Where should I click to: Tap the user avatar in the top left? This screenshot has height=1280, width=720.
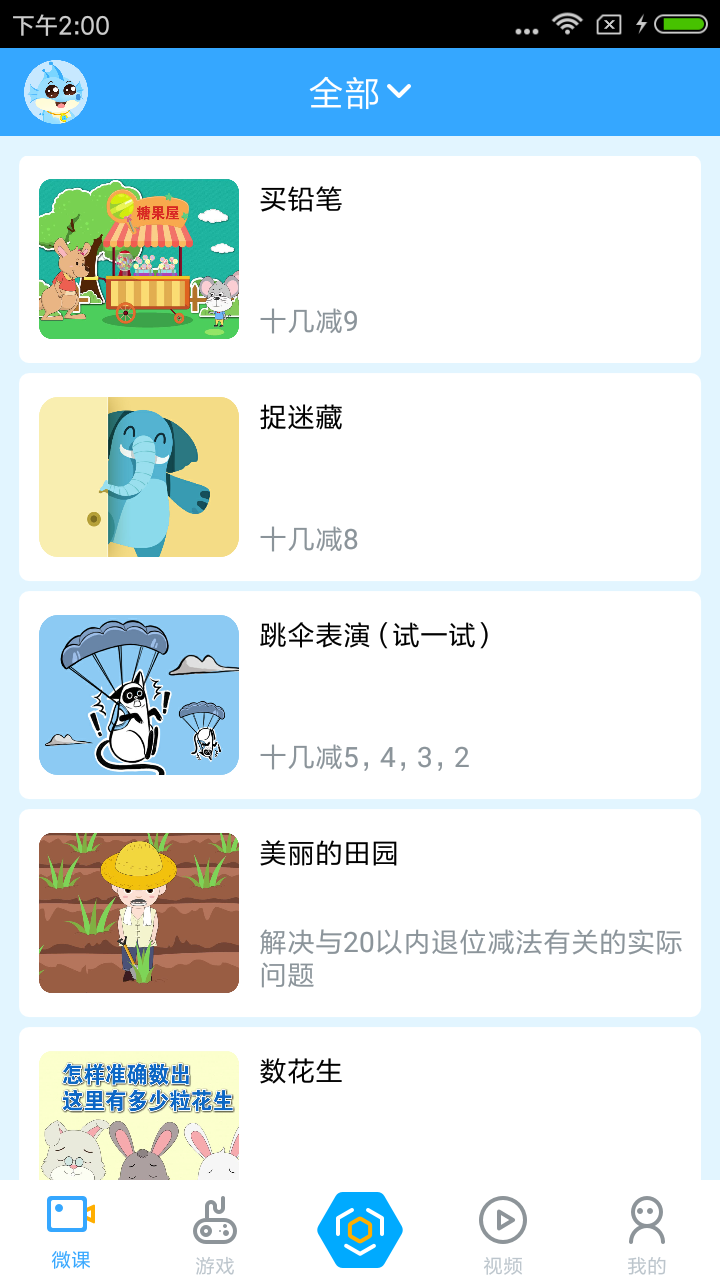pos(58,90)
